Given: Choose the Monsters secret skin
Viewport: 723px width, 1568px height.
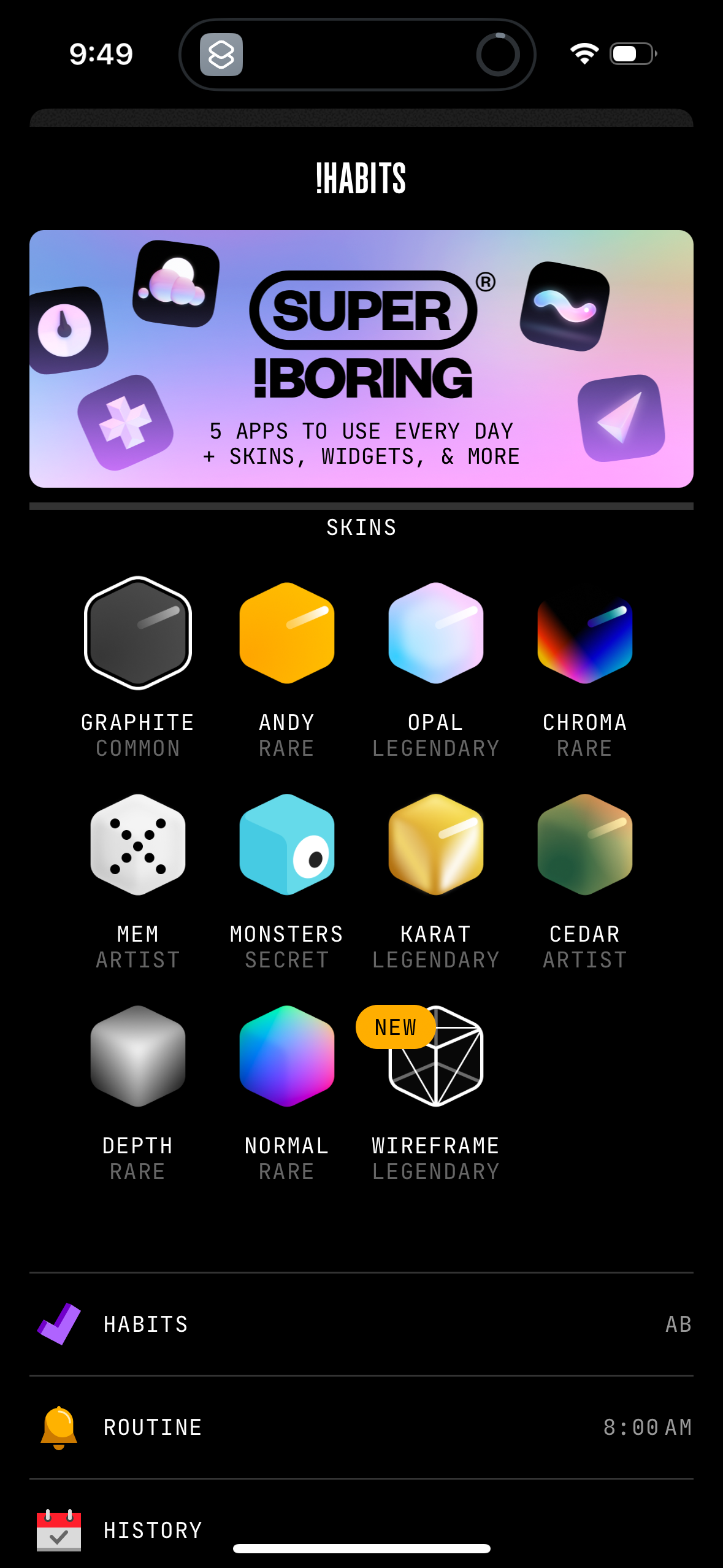Looking at the screenshot, I should [286, 847].
